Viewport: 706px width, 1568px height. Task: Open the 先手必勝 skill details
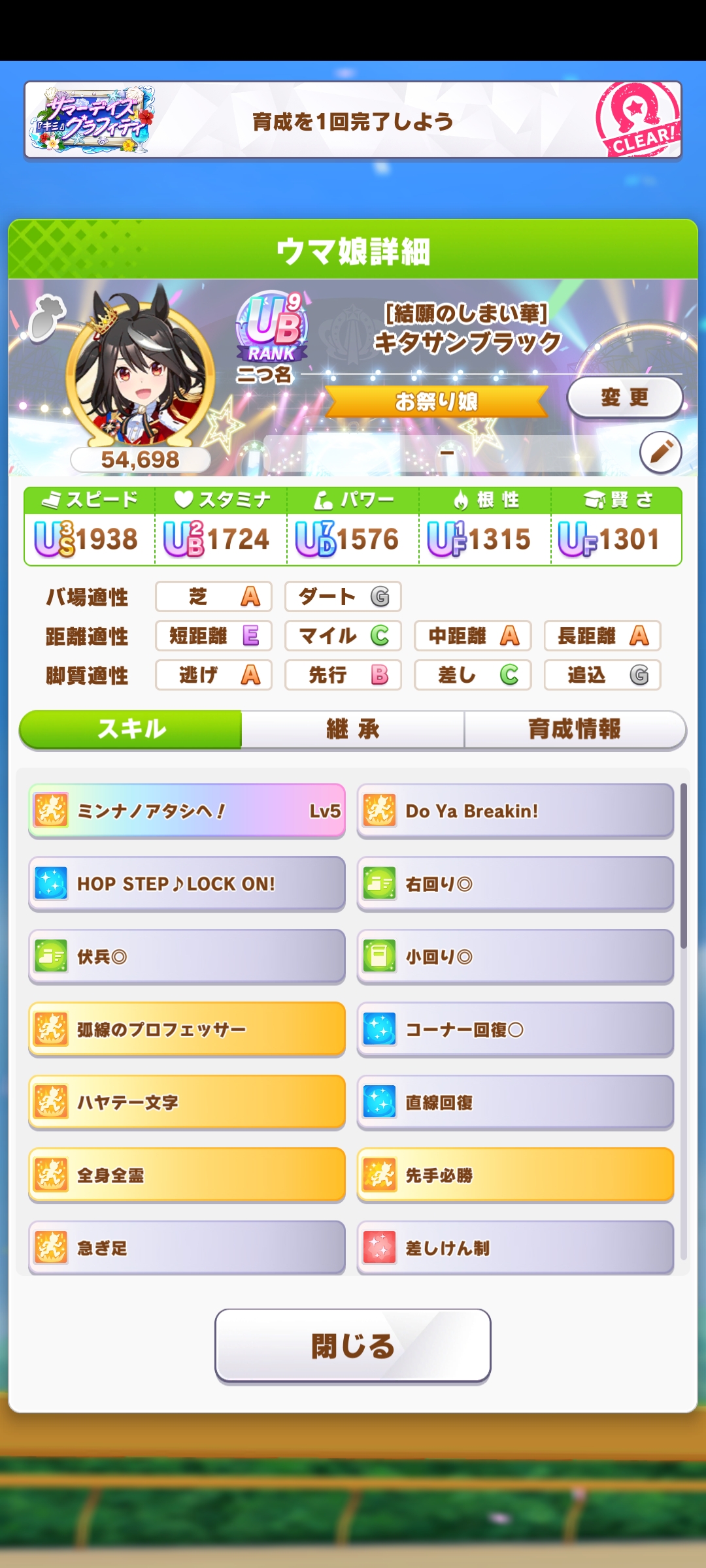click(515, 1175)
